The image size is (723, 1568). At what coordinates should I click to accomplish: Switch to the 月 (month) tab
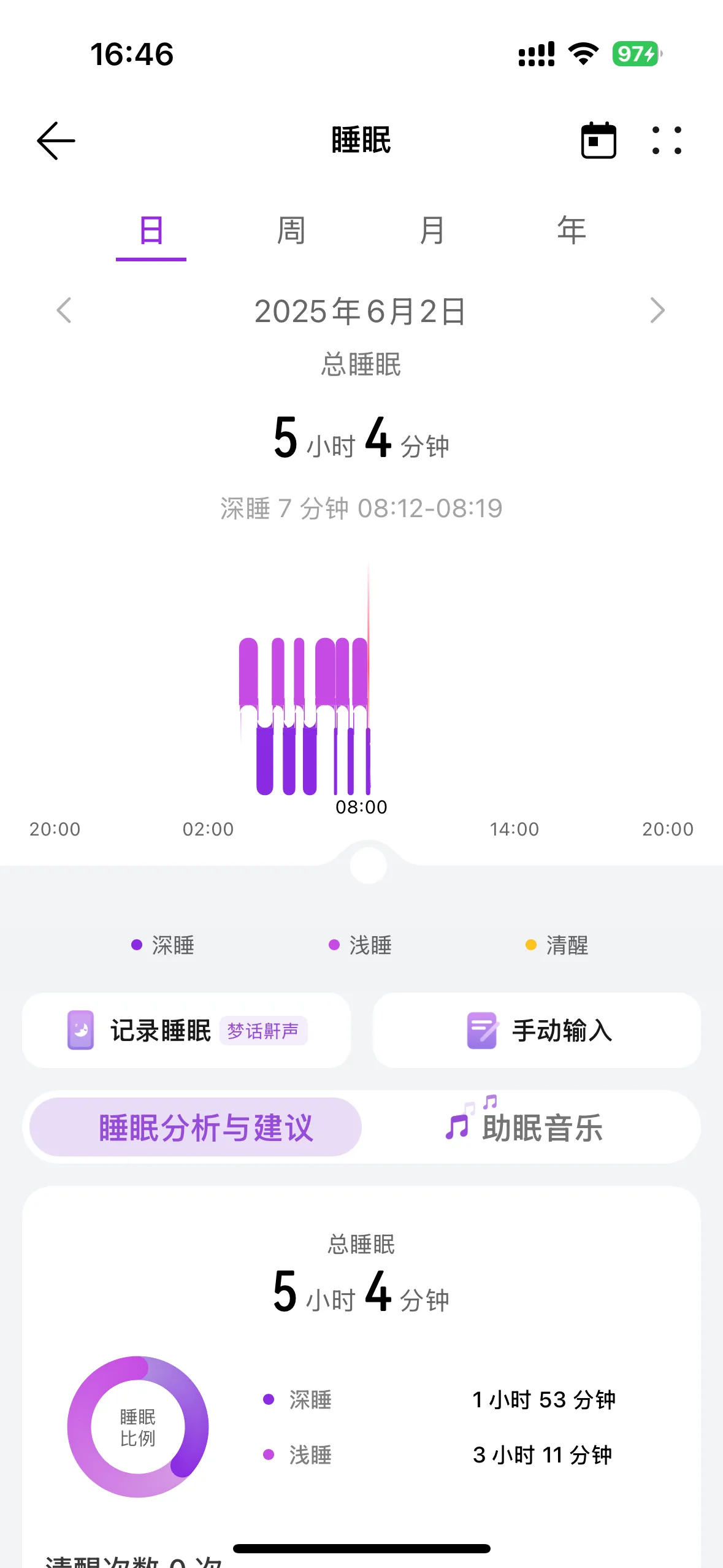point(432,231)
